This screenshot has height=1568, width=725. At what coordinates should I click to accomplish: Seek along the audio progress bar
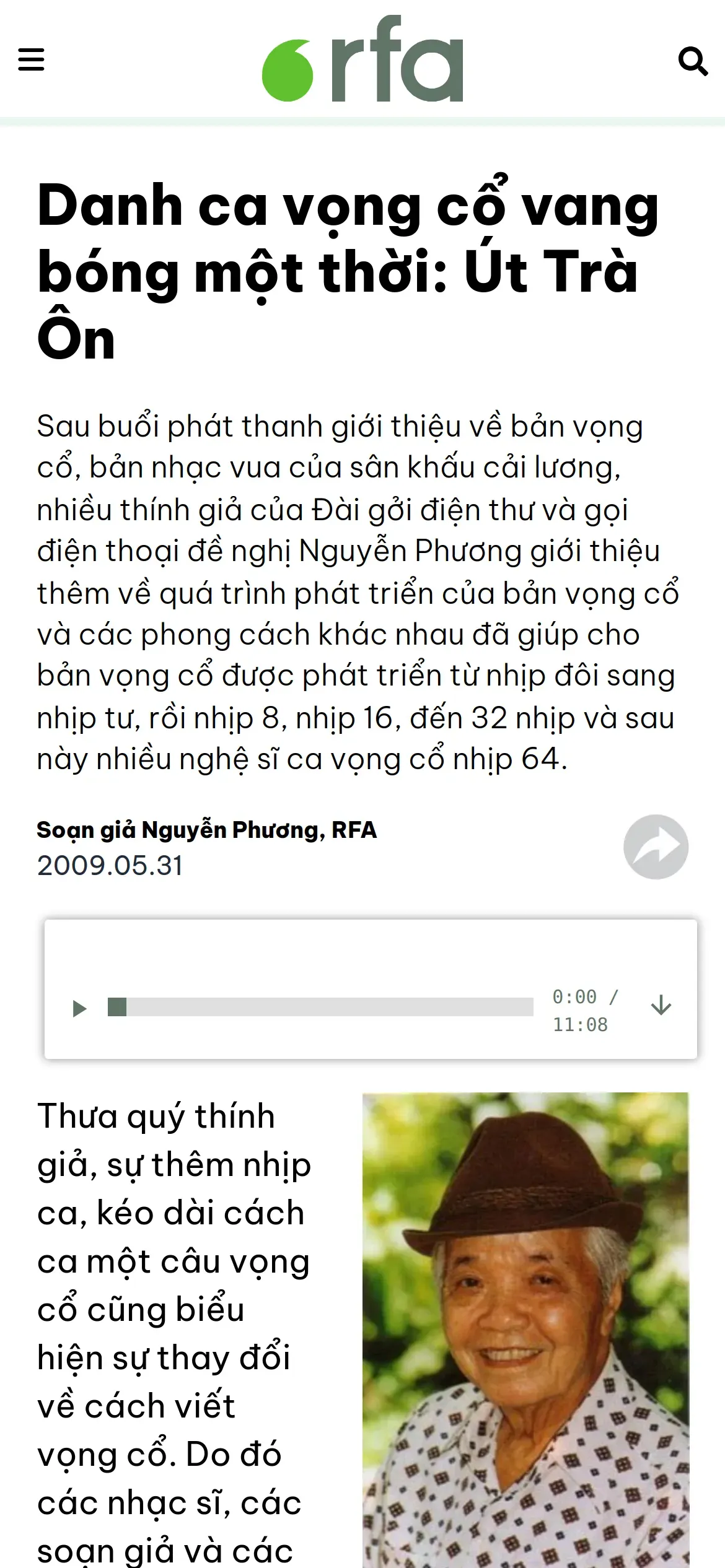[320, 1007]
